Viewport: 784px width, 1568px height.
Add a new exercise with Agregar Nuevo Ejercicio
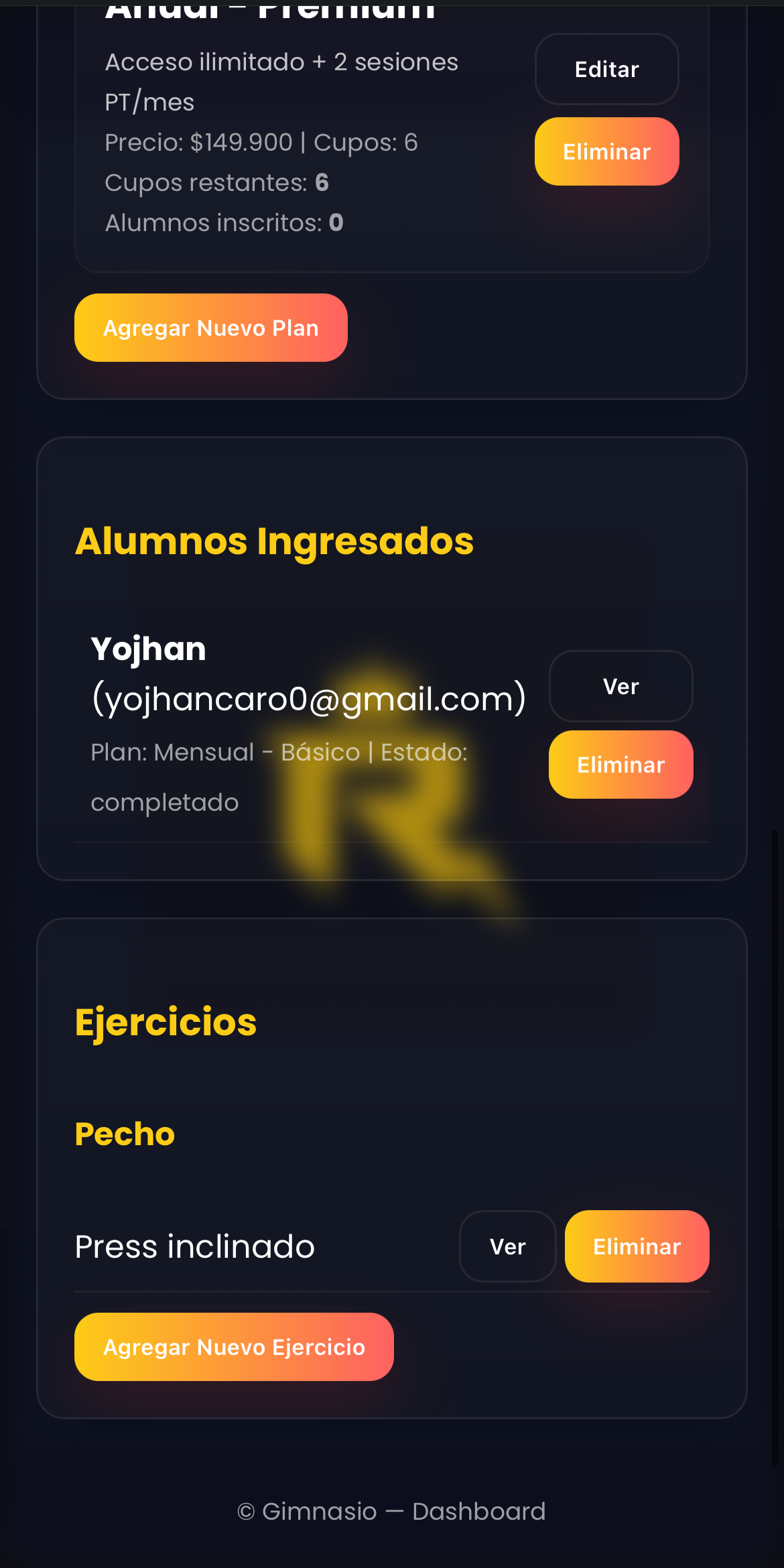tap(234, 1347)
